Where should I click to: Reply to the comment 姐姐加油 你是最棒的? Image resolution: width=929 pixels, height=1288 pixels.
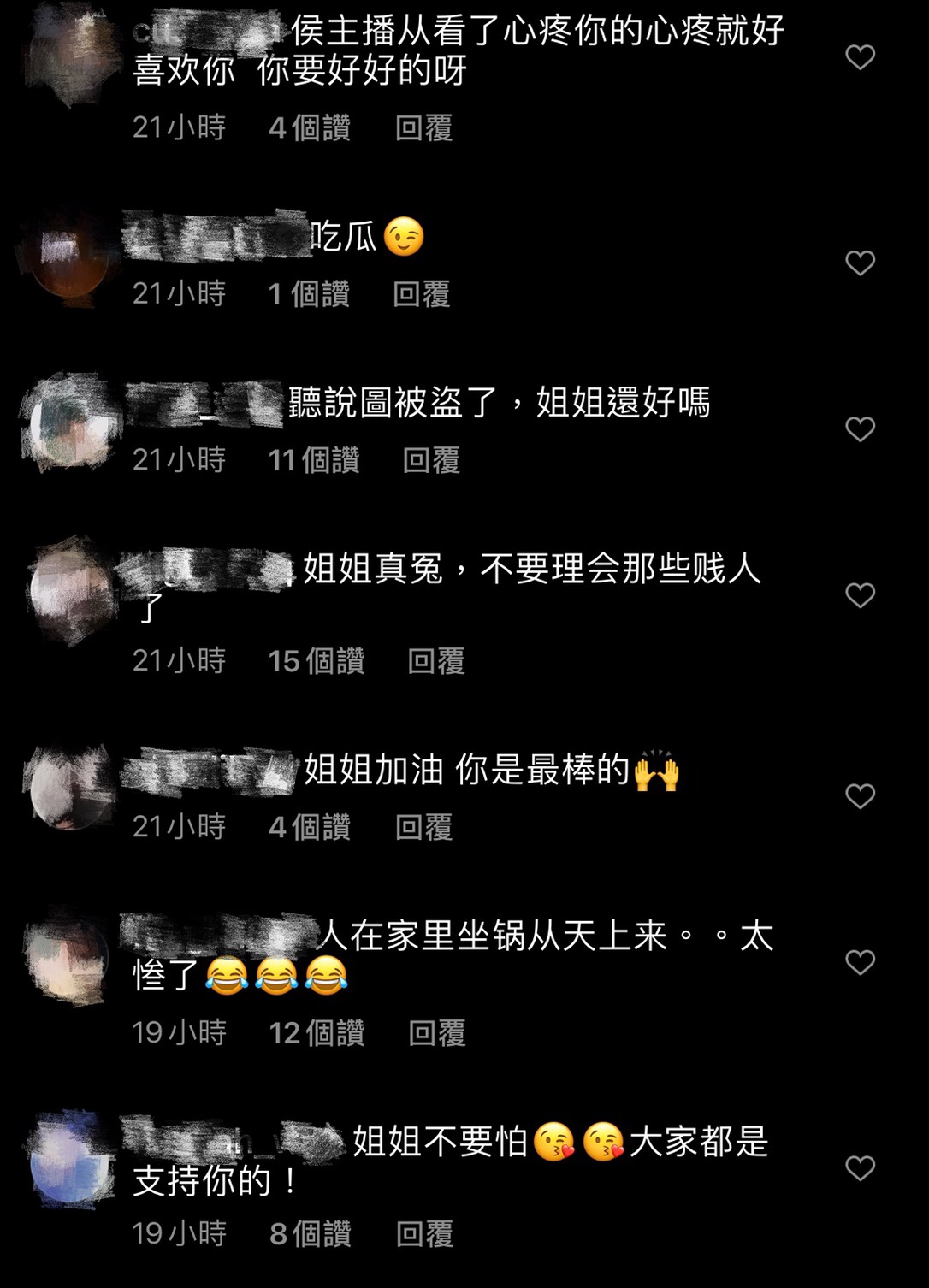[423, 827]
